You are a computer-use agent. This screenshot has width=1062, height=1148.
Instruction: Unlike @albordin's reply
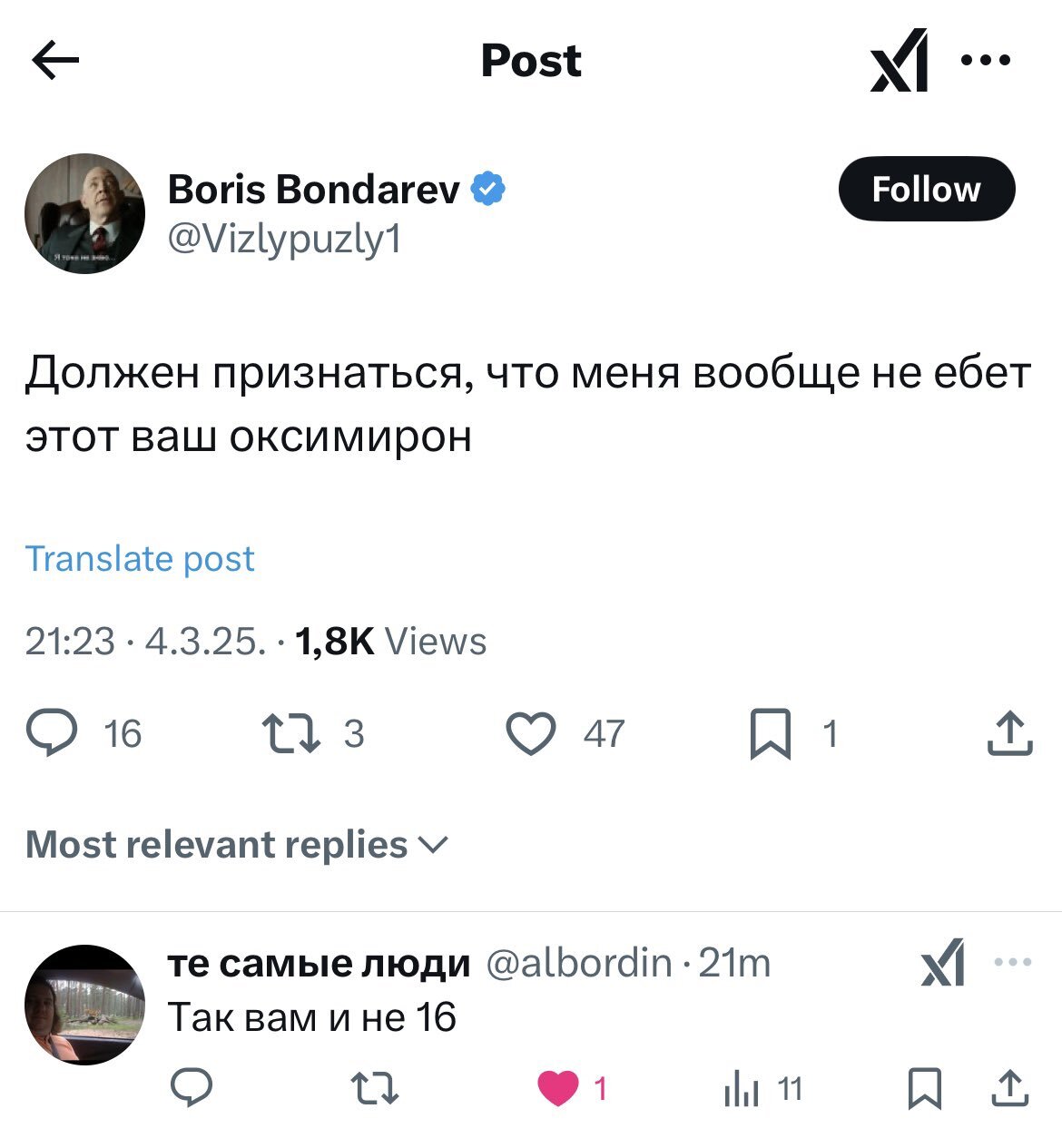click(558, 1087)
